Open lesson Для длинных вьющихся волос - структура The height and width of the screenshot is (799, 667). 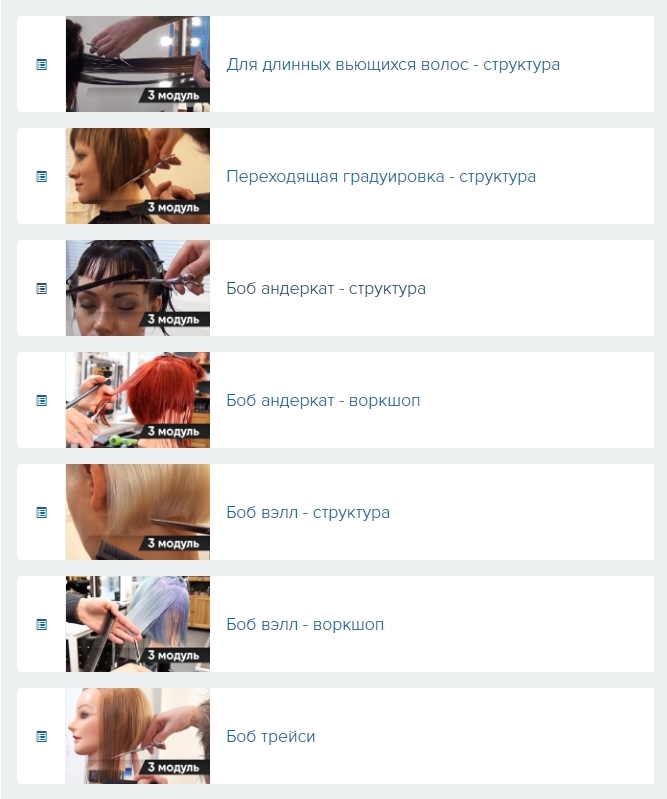[x=393, y=65]
